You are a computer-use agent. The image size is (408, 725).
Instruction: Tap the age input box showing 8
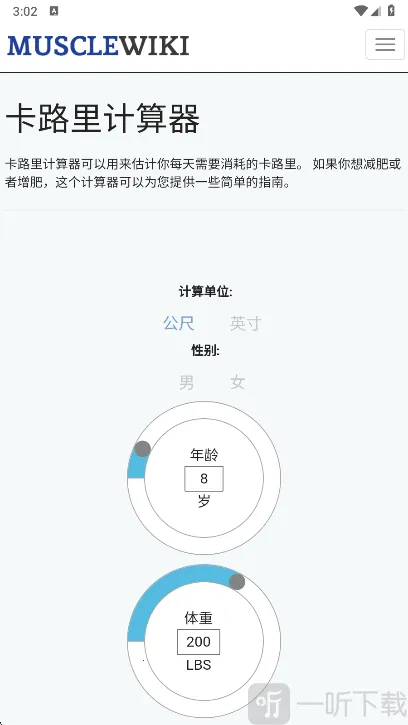click(204, 479)
